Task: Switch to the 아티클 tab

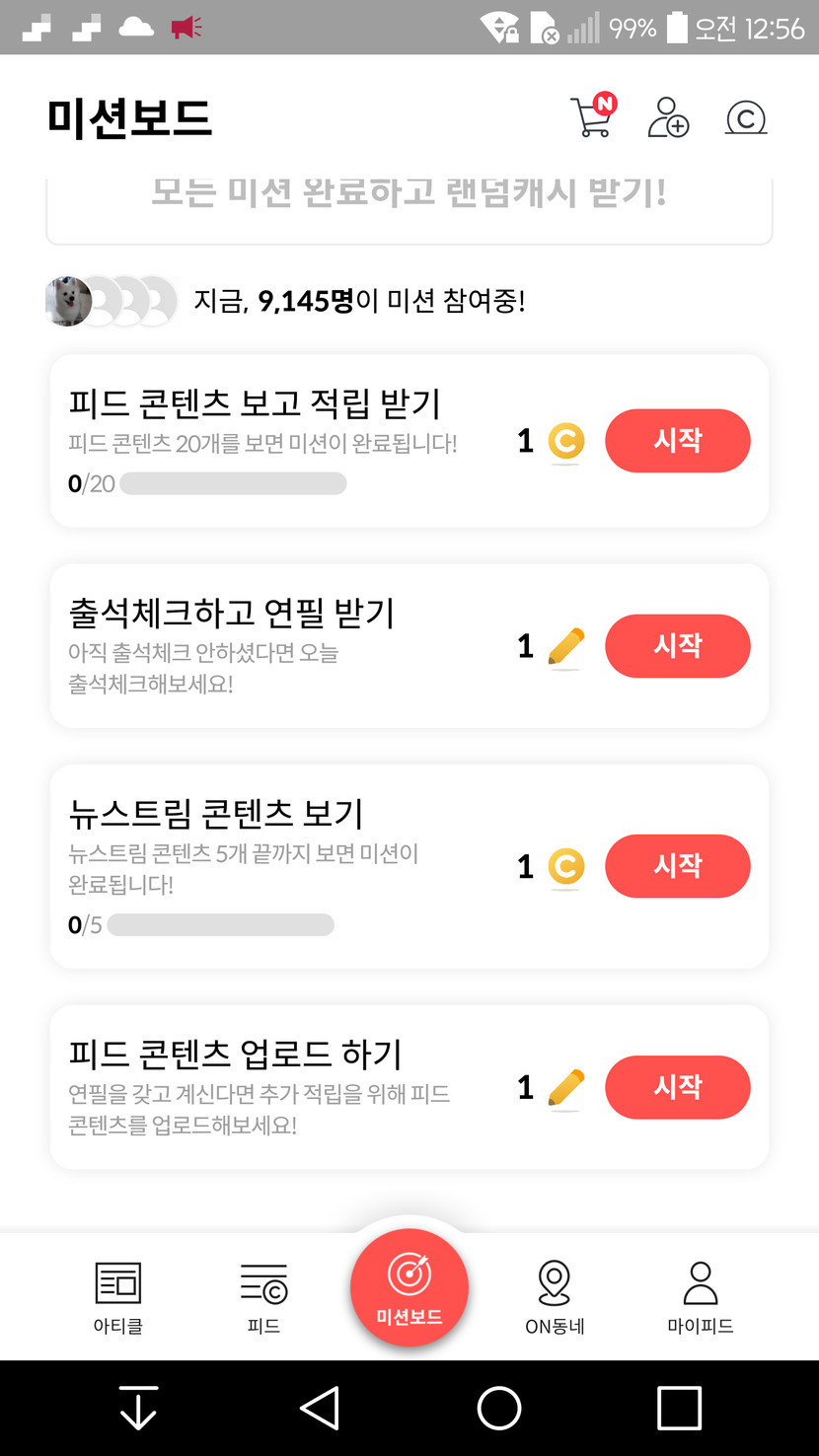Action: 118,1297
